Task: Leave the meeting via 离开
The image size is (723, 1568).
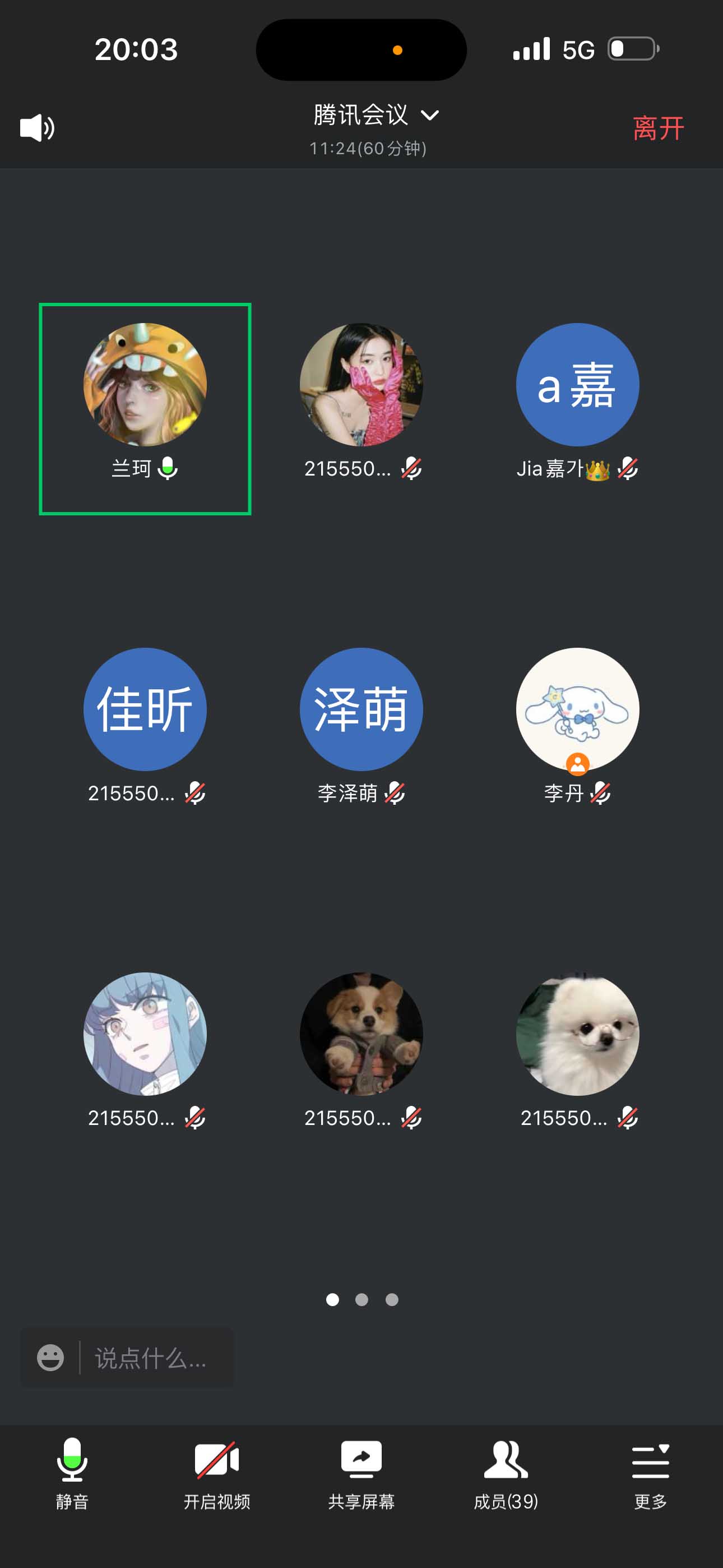Action: [x=658, y=128]
